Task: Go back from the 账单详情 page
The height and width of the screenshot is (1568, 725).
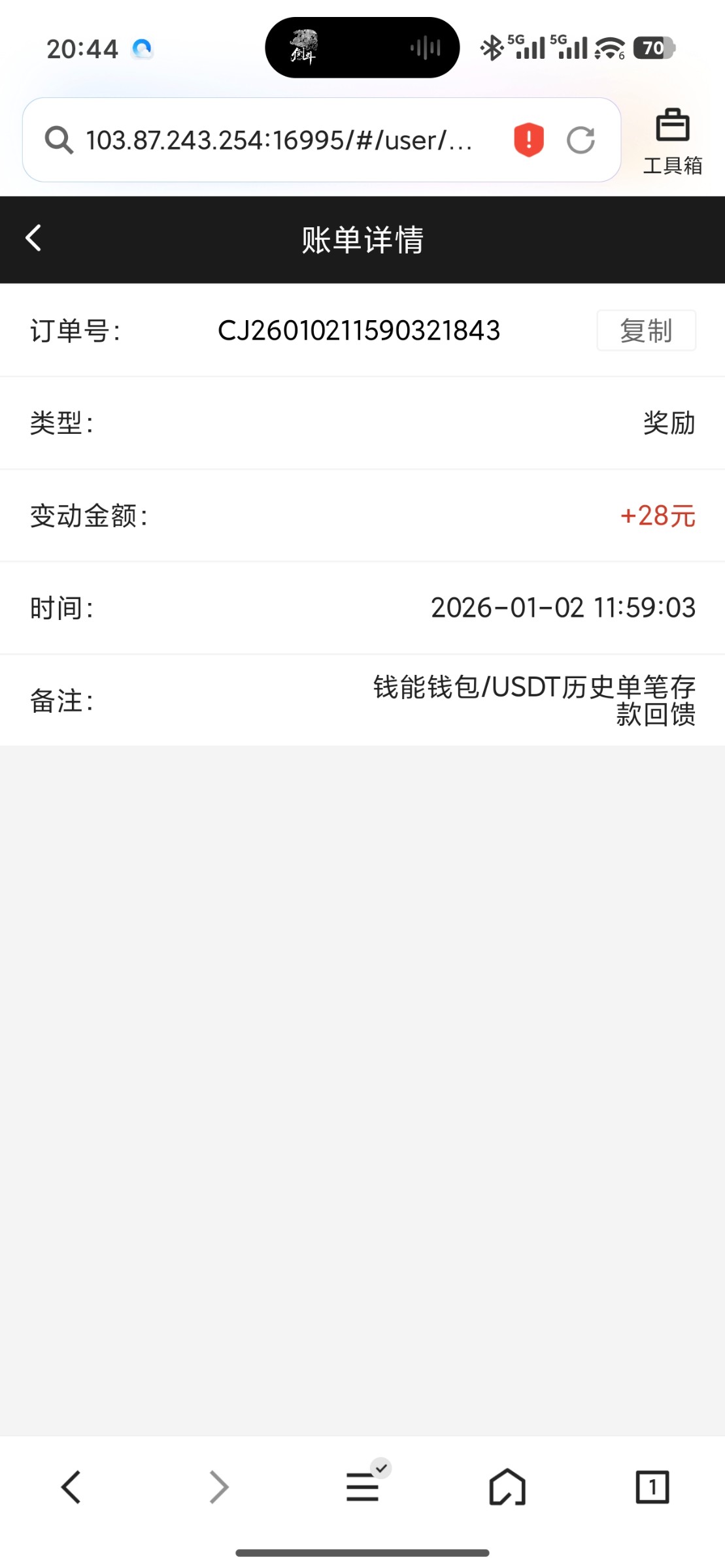Action: pos(34,238)
